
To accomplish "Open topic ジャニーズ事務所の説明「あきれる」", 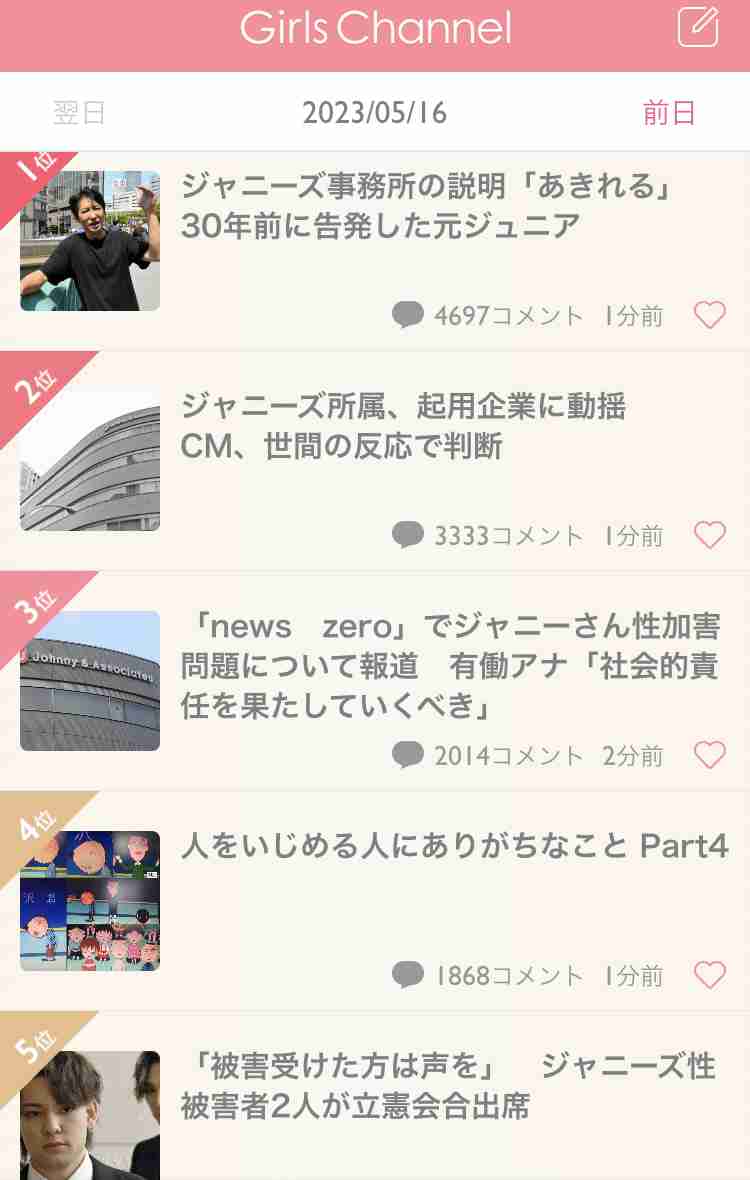I will 425,206.
